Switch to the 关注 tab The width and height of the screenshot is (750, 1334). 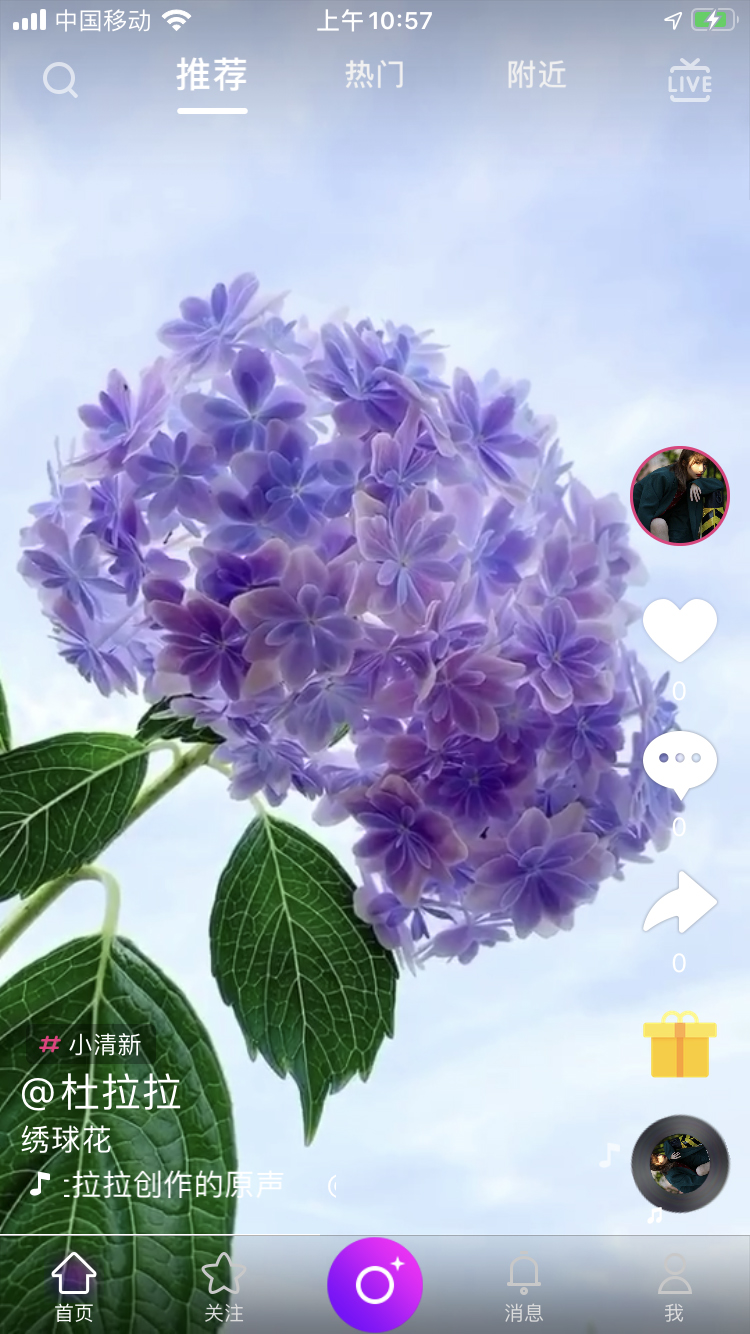pos(224,1287)
